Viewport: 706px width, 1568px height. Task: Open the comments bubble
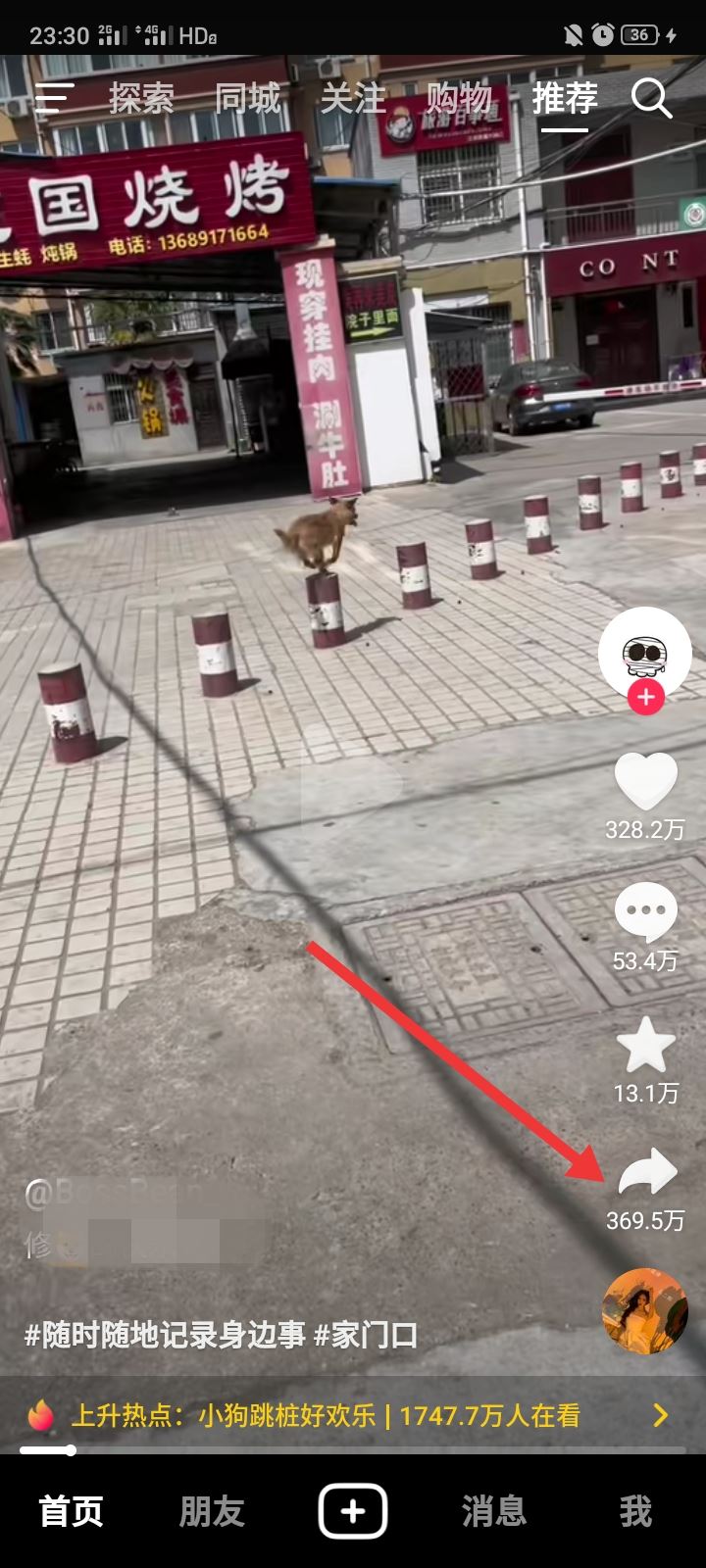[x=645, y=912]
